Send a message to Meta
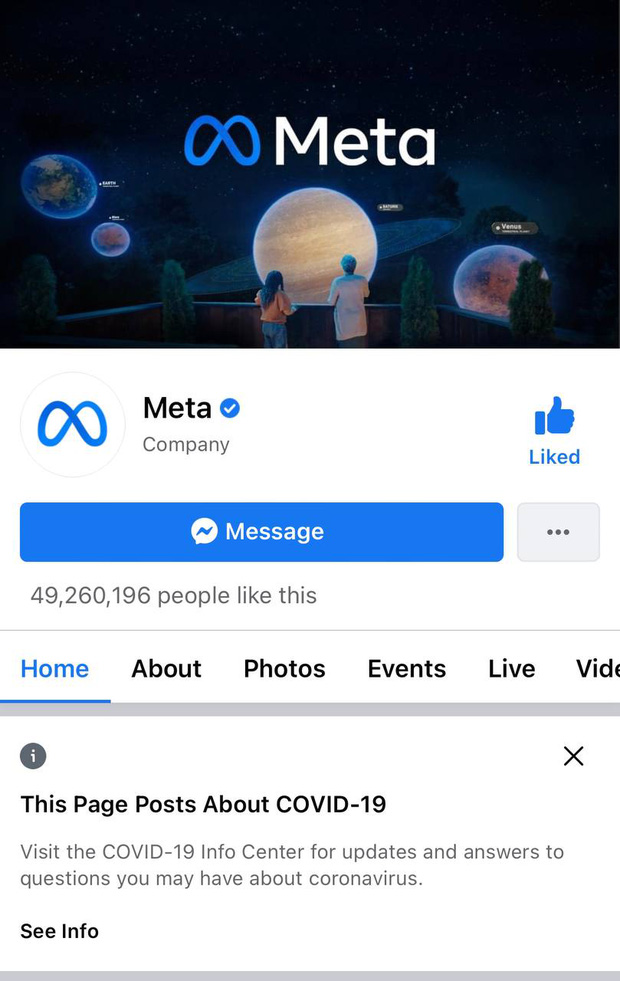 point(261,532)
